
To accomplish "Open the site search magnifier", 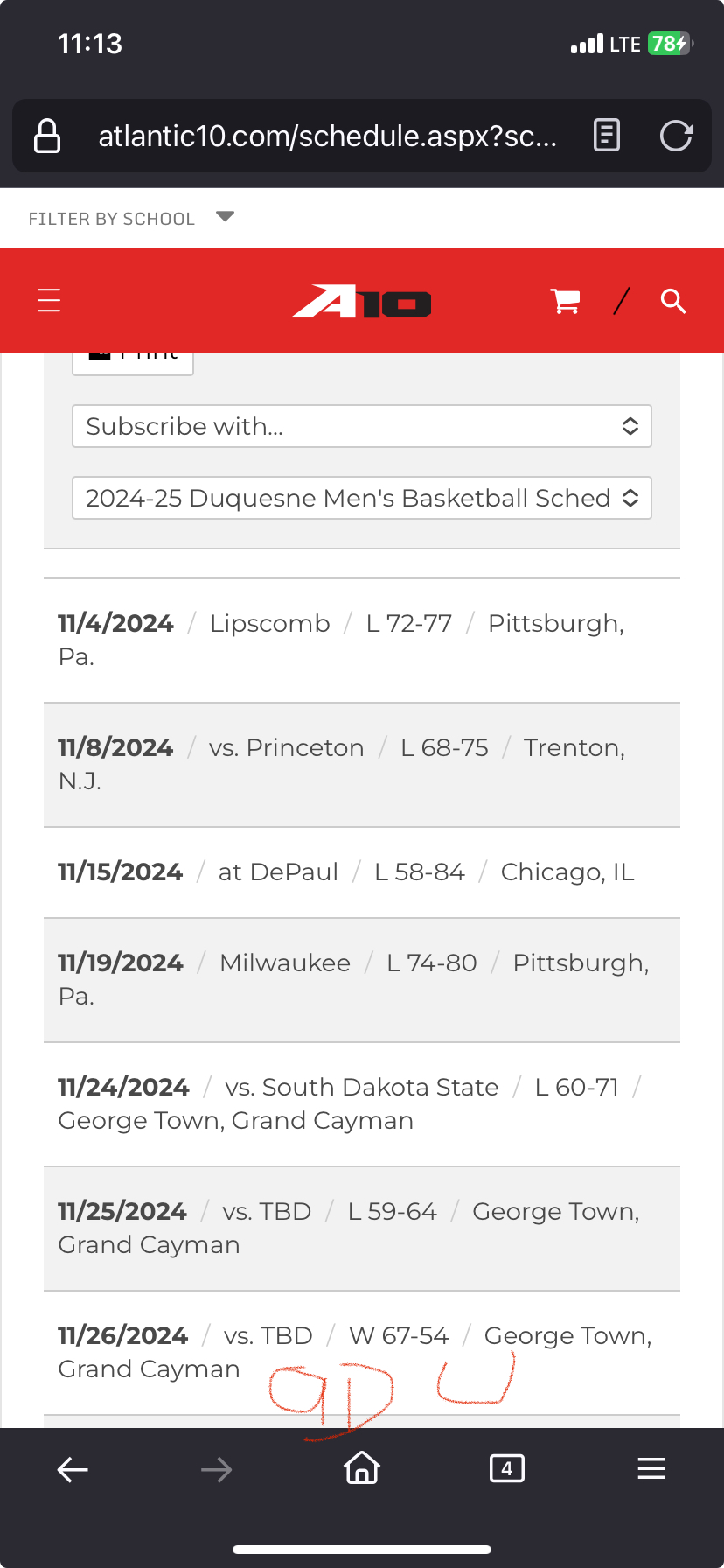I will (x=673, y=301).
